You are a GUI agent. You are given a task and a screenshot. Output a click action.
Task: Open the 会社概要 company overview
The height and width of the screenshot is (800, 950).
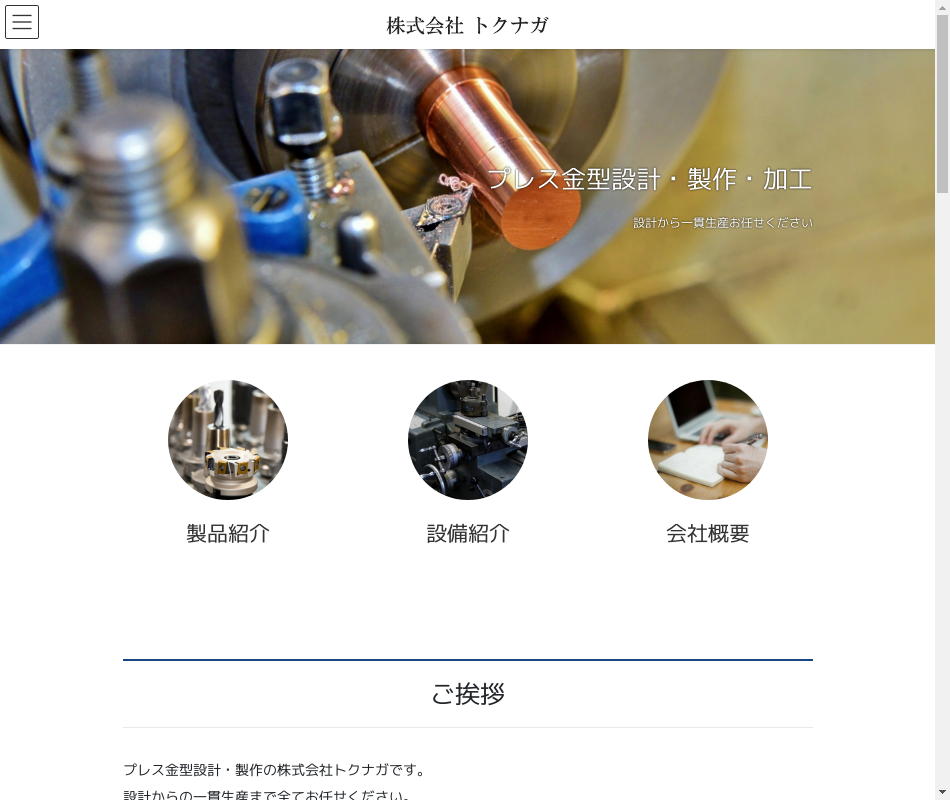[x=708, y=441]
